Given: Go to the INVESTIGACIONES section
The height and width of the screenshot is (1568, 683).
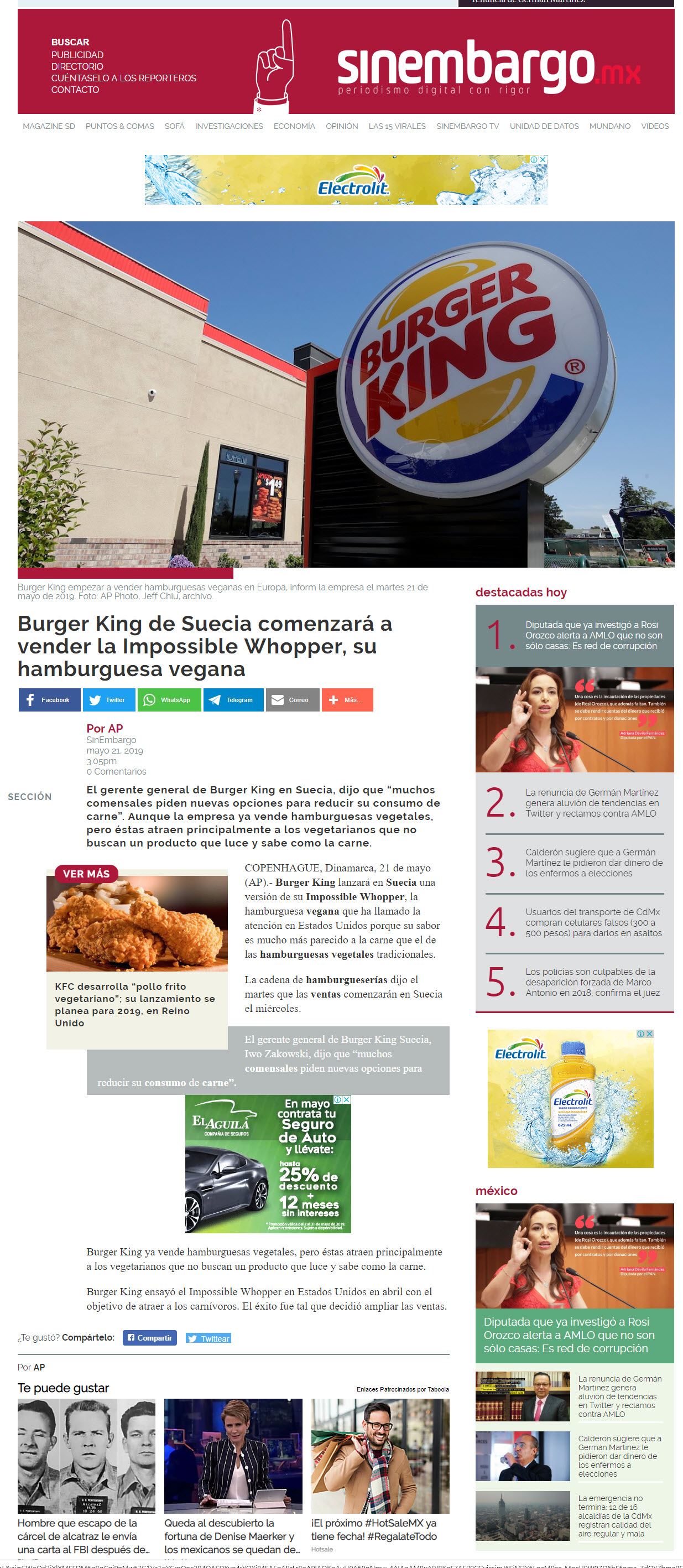Looking at the screenshot, I should (228, 126).
